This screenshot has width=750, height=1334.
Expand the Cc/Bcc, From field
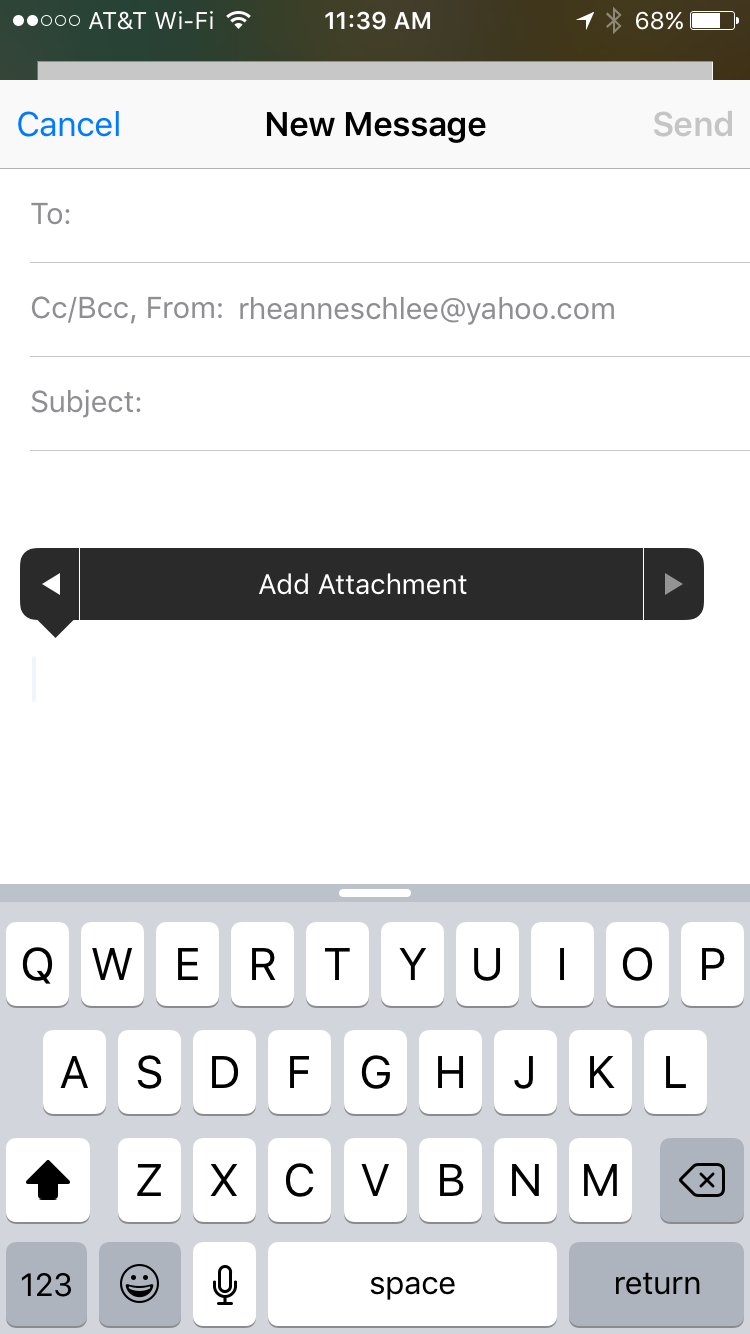[x=390, y=309]
